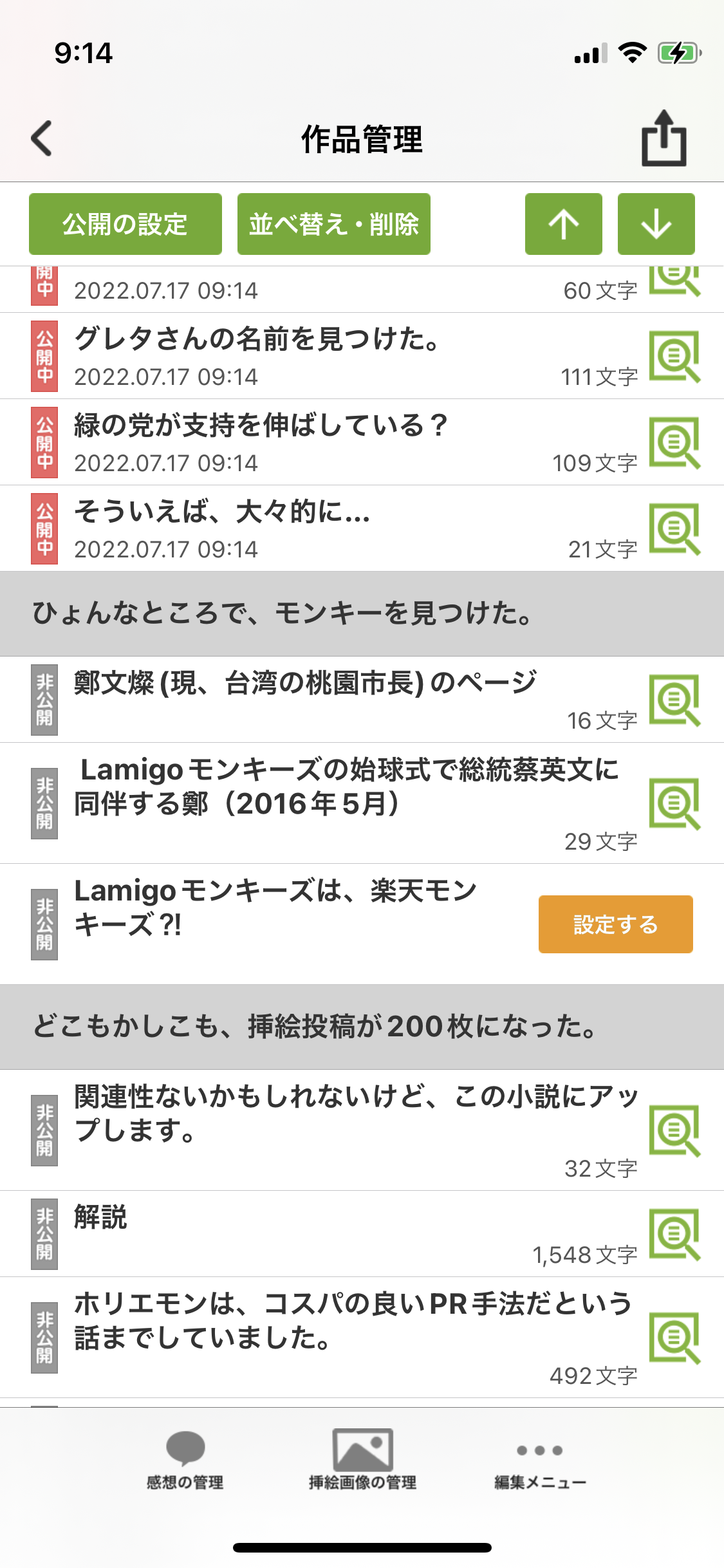Screen dimensions: 724x1568
Task: Jump to bottom with down arrow
Action: tap(656, 224)
